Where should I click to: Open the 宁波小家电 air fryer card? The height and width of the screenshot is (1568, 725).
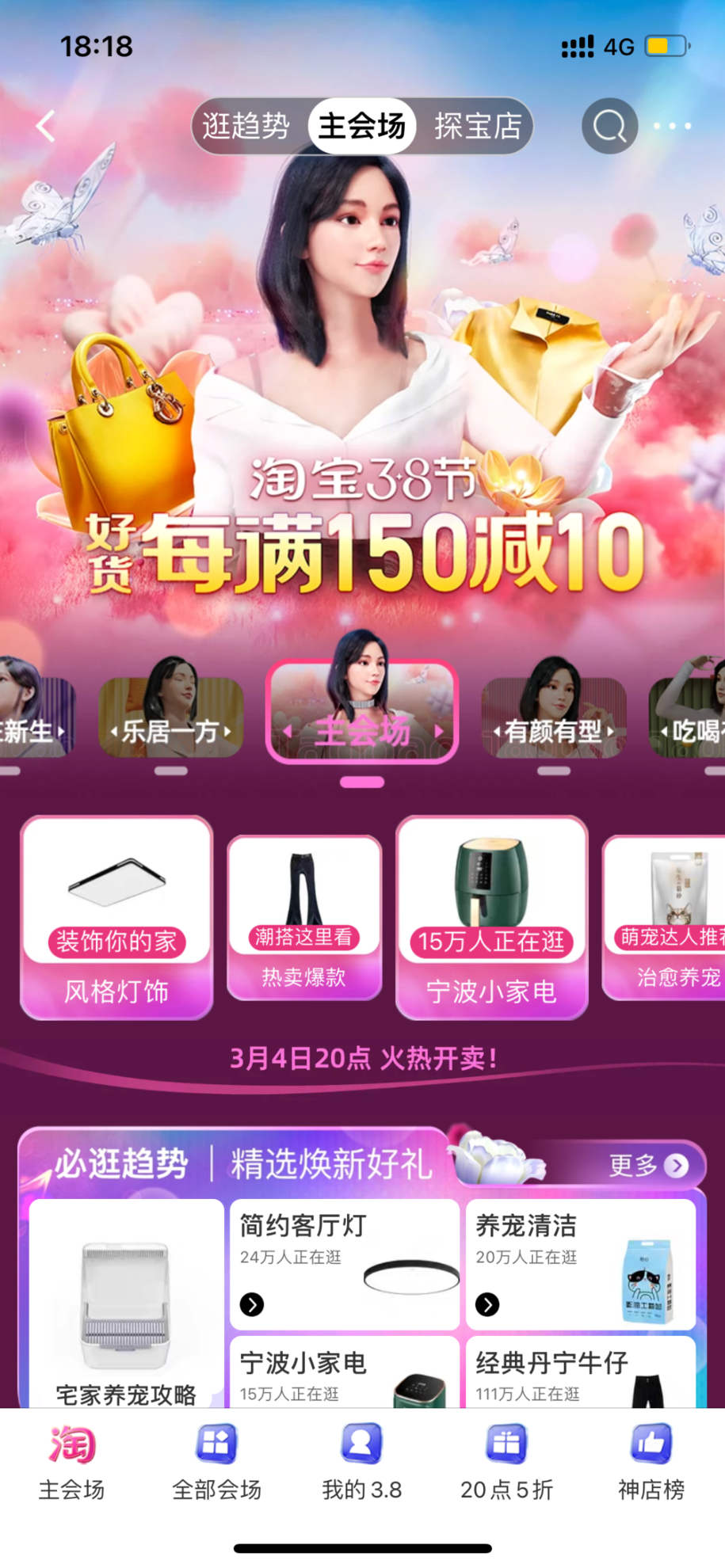coord(491,919)
